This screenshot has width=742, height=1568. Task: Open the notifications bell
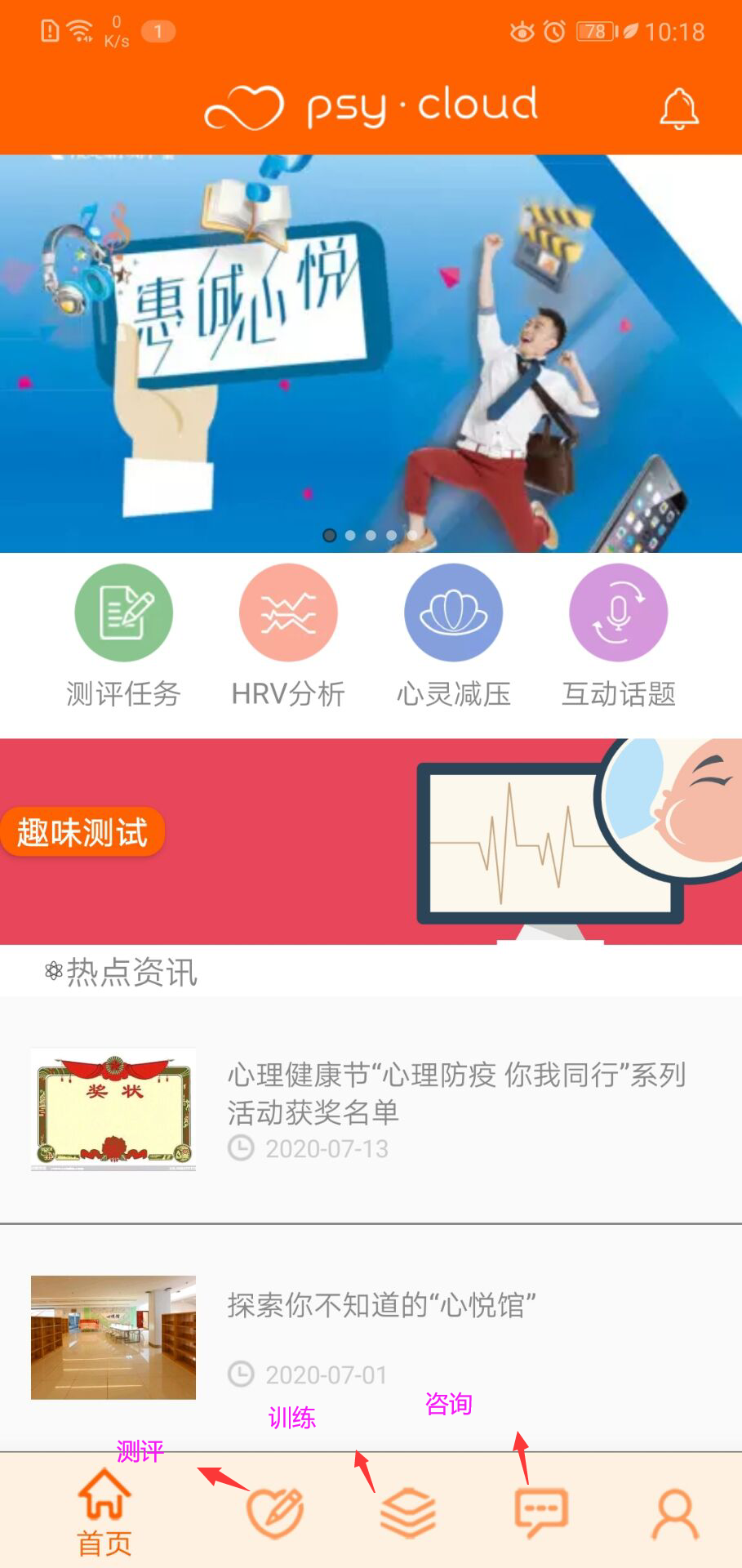[x=678, y=109]
